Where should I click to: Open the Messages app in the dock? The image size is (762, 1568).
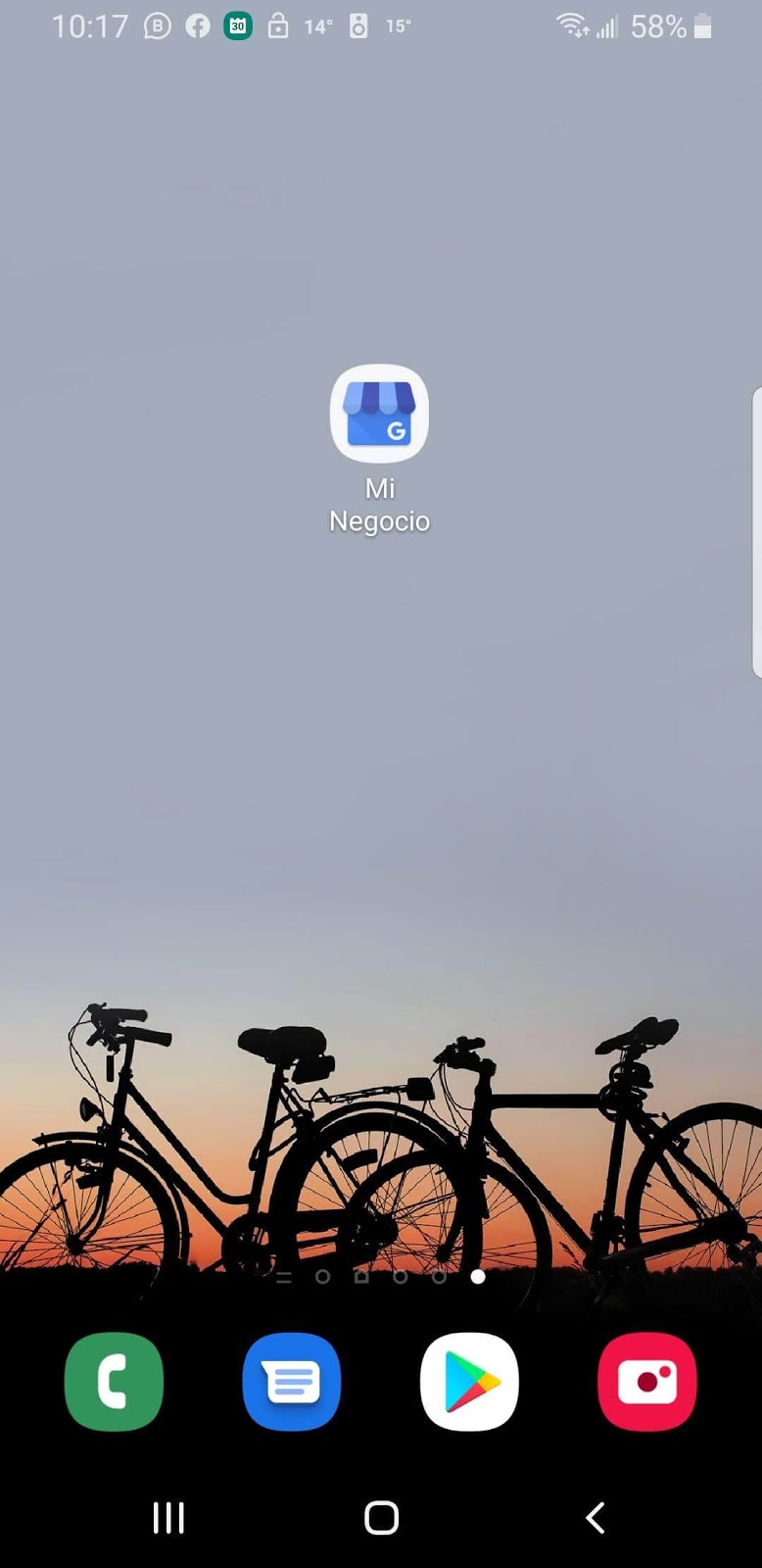point(292,1382)
